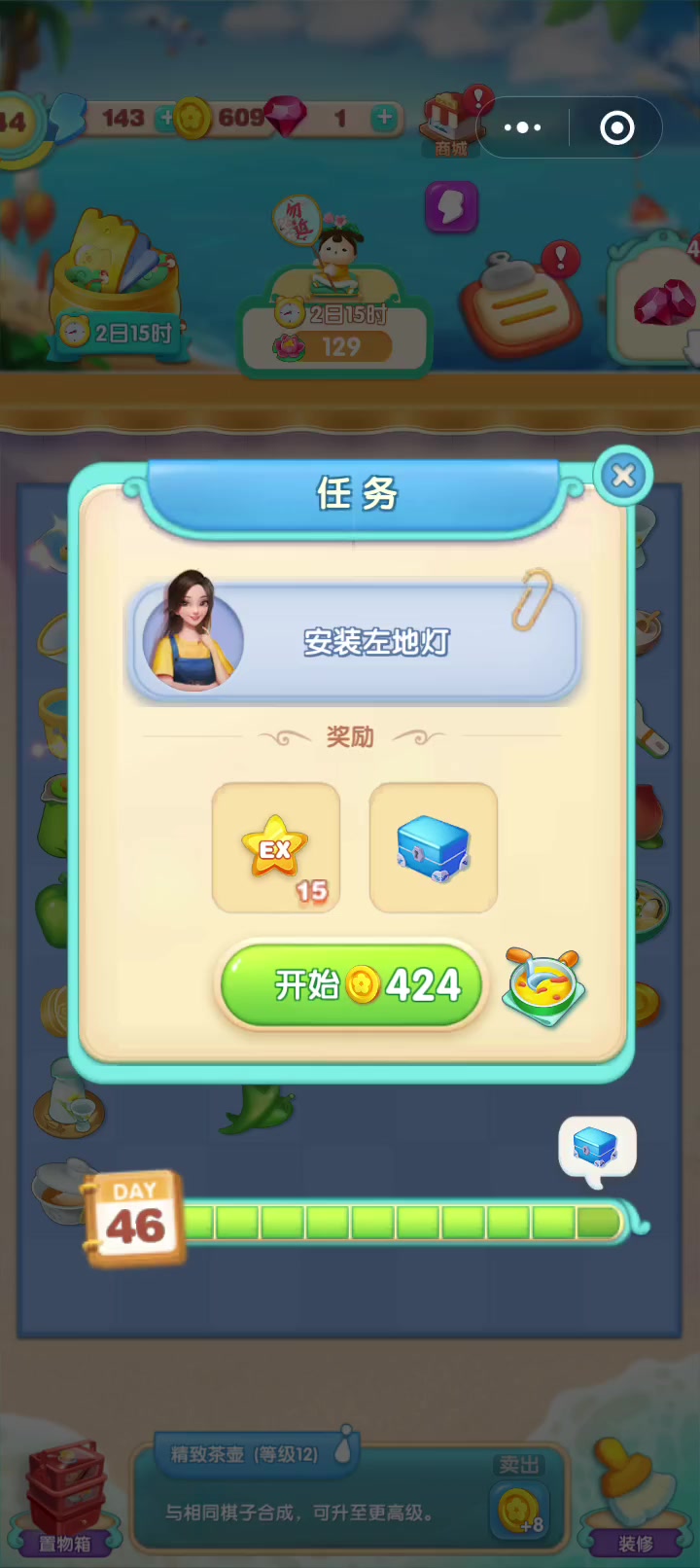Screen dimensions: 700x1568
Task: Add more gems with plus button
Action: pyautogui.click(x=385, y=118)
